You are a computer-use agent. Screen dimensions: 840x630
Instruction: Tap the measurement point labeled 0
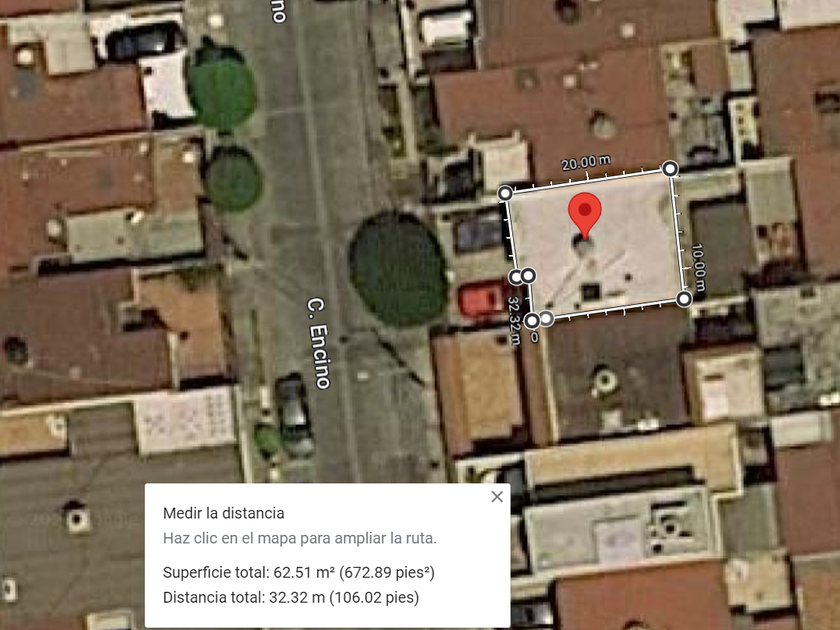(531, 321)
